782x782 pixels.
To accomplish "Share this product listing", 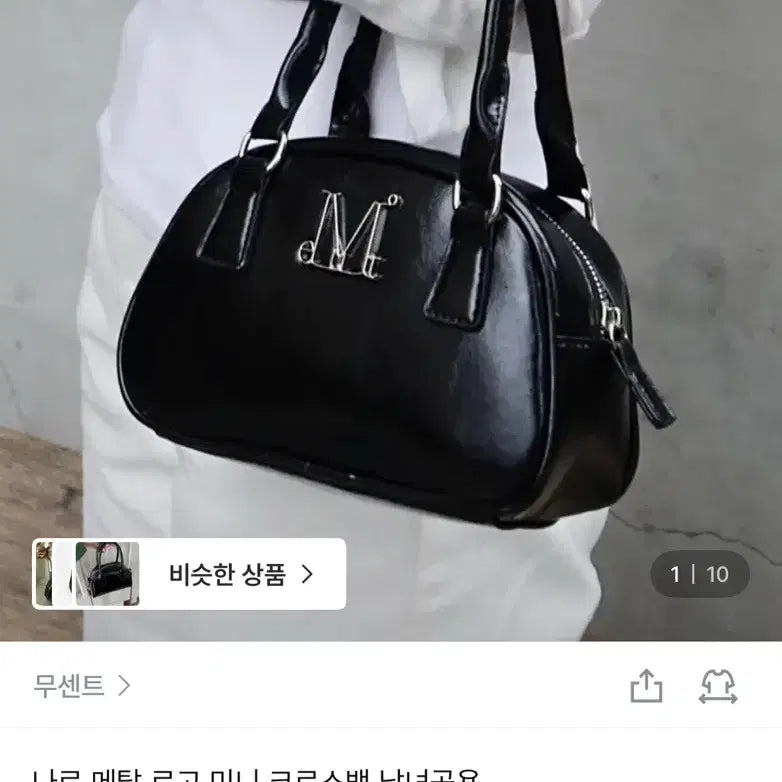I will click(x=646, y=686).
